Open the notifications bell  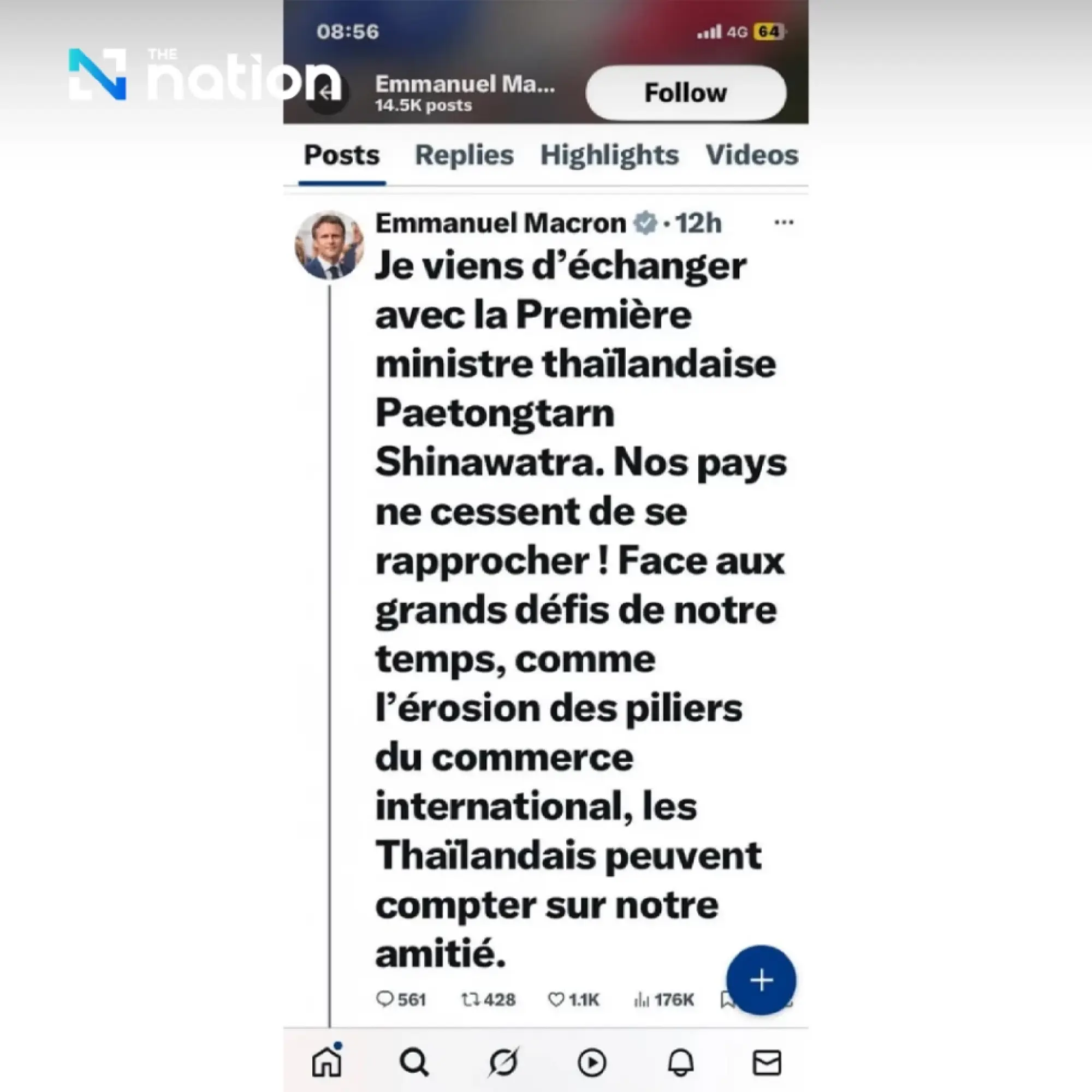coord(680,1063)
